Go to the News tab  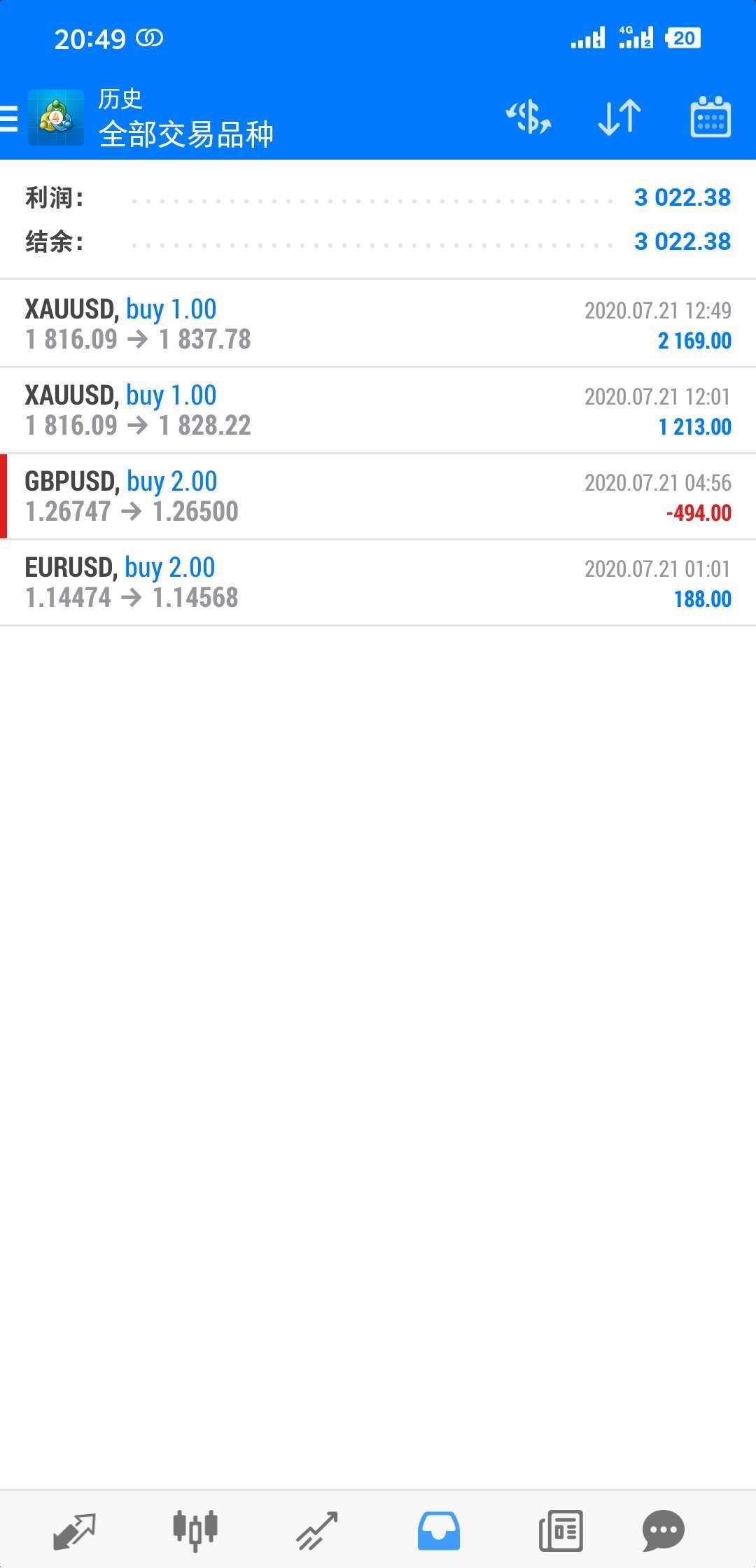[x=561, y=1531]
